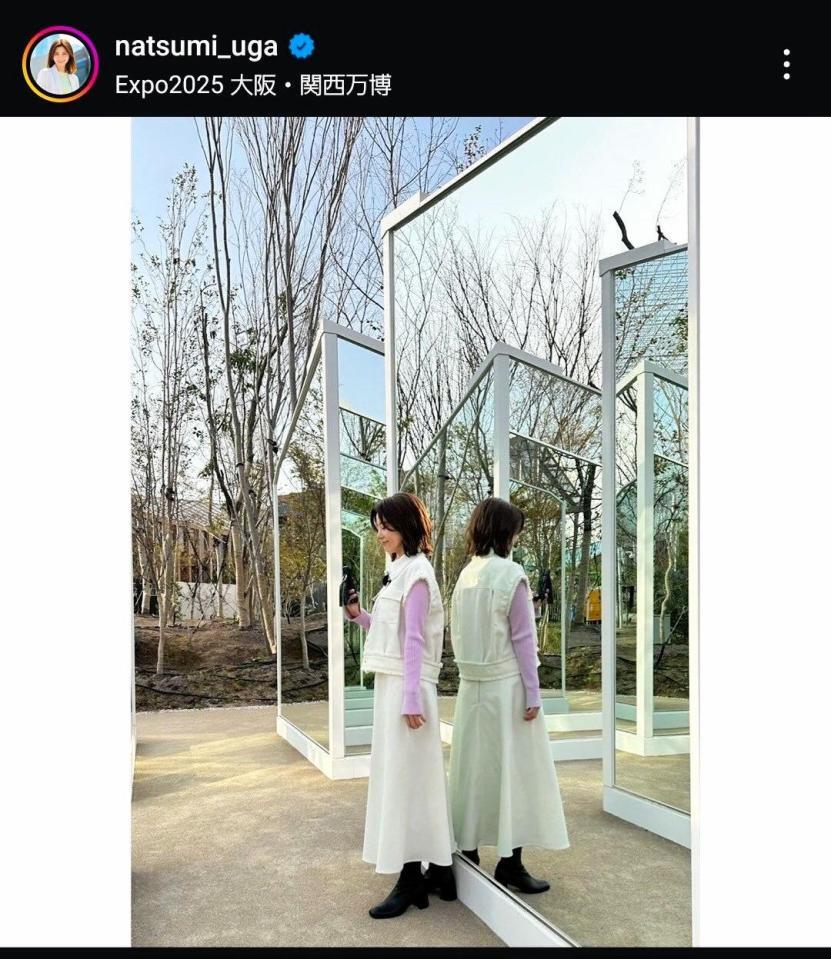This screenshot has height=959, width=831.
Task: Open natsumi_uga's profile picture story
Action: pyautogui.click(x=60, y=64)
